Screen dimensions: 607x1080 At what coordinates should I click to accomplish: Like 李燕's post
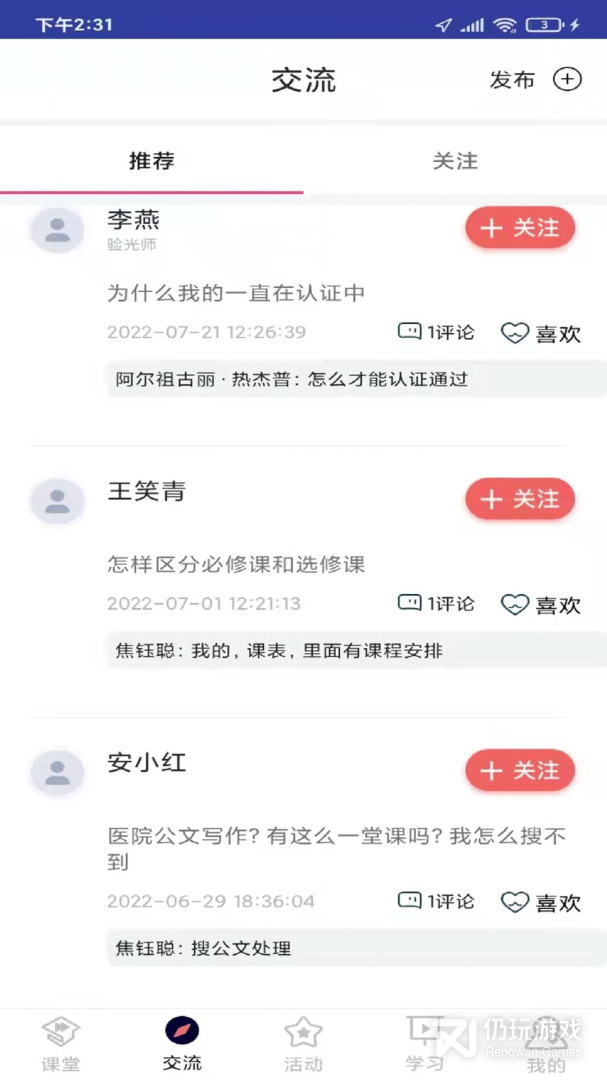[541, 333]
